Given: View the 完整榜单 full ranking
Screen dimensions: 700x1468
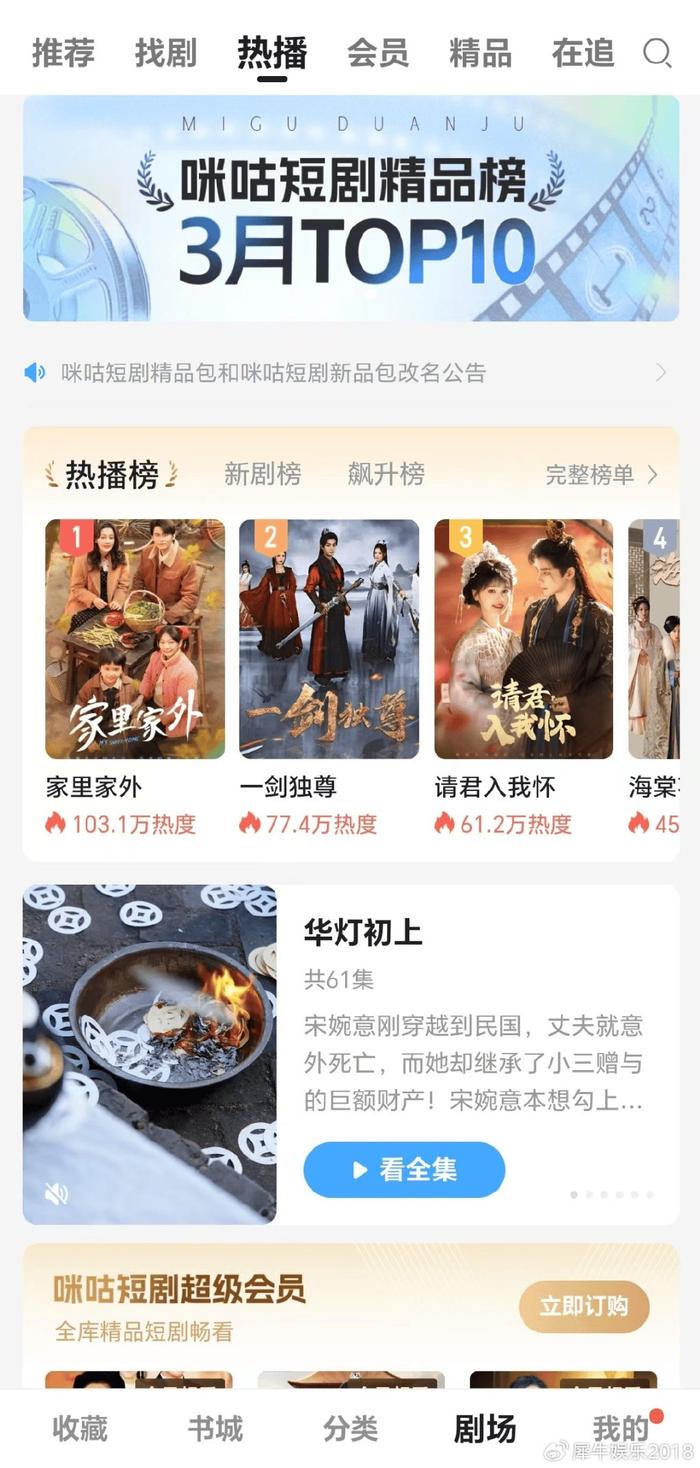Looking at the screenshot, I should pos(602,475).
